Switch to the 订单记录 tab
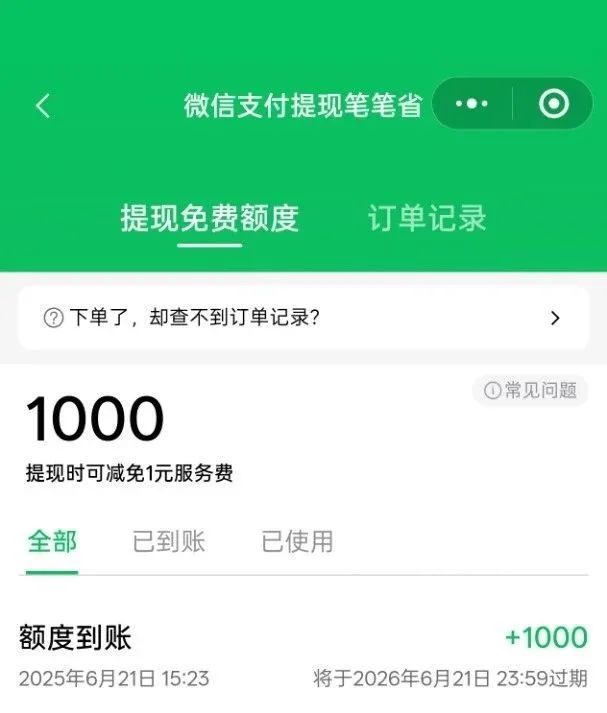Screen dimensions: 607x713 pos(426,218)
